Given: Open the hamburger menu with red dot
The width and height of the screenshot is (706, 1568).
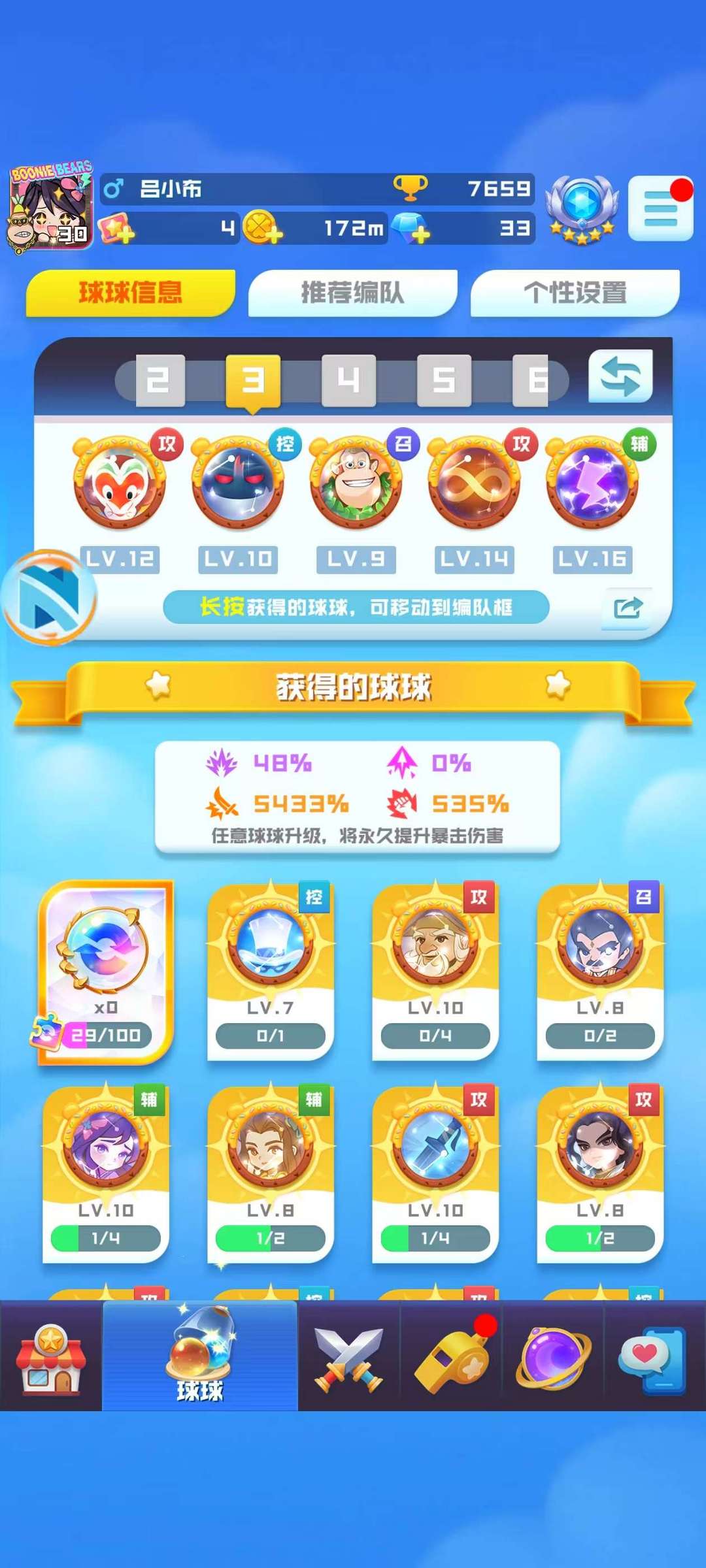Looking at the screenshot, I should click(660, 209).
